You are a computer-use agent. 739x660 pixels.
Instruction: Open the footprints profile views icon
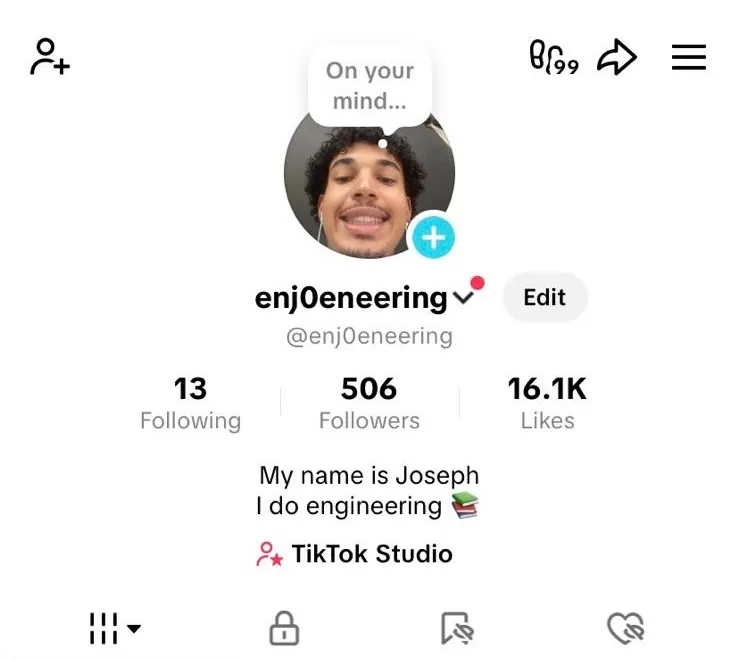[553, 57]
